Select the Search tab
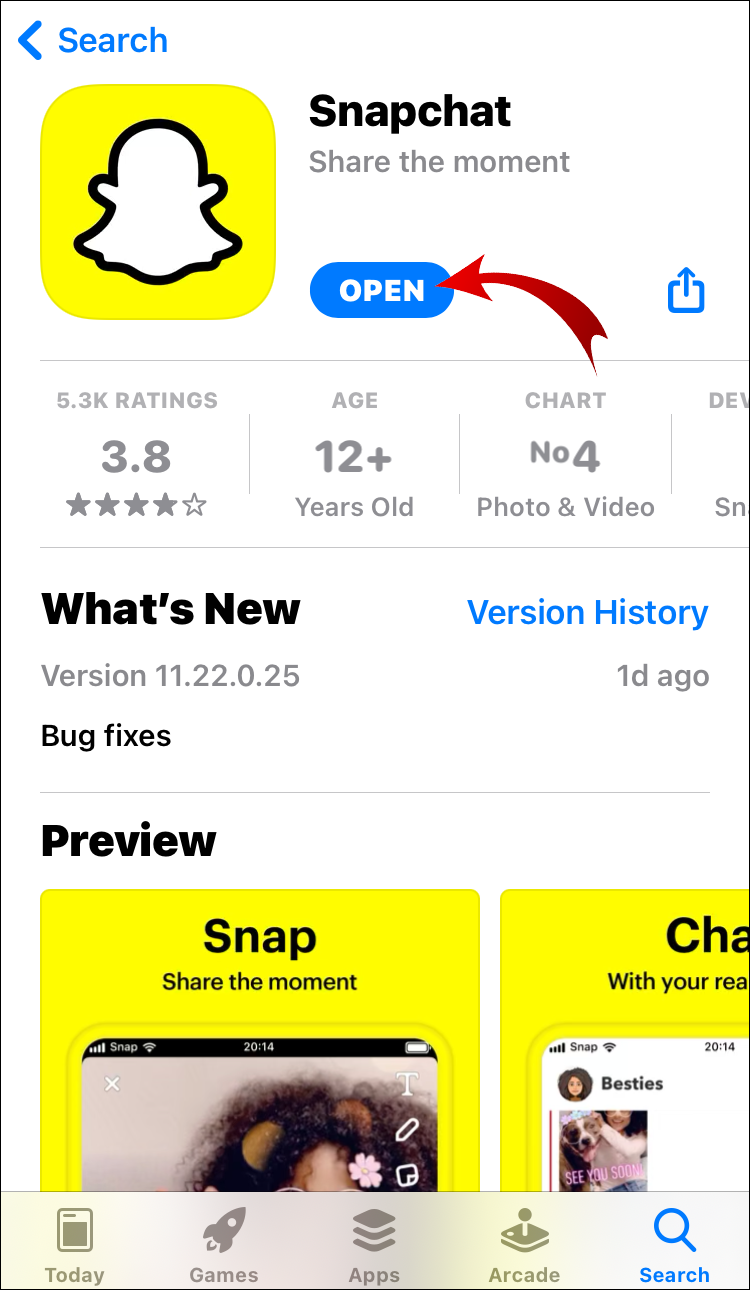 pyautogui.click(x=674, y=1245)
